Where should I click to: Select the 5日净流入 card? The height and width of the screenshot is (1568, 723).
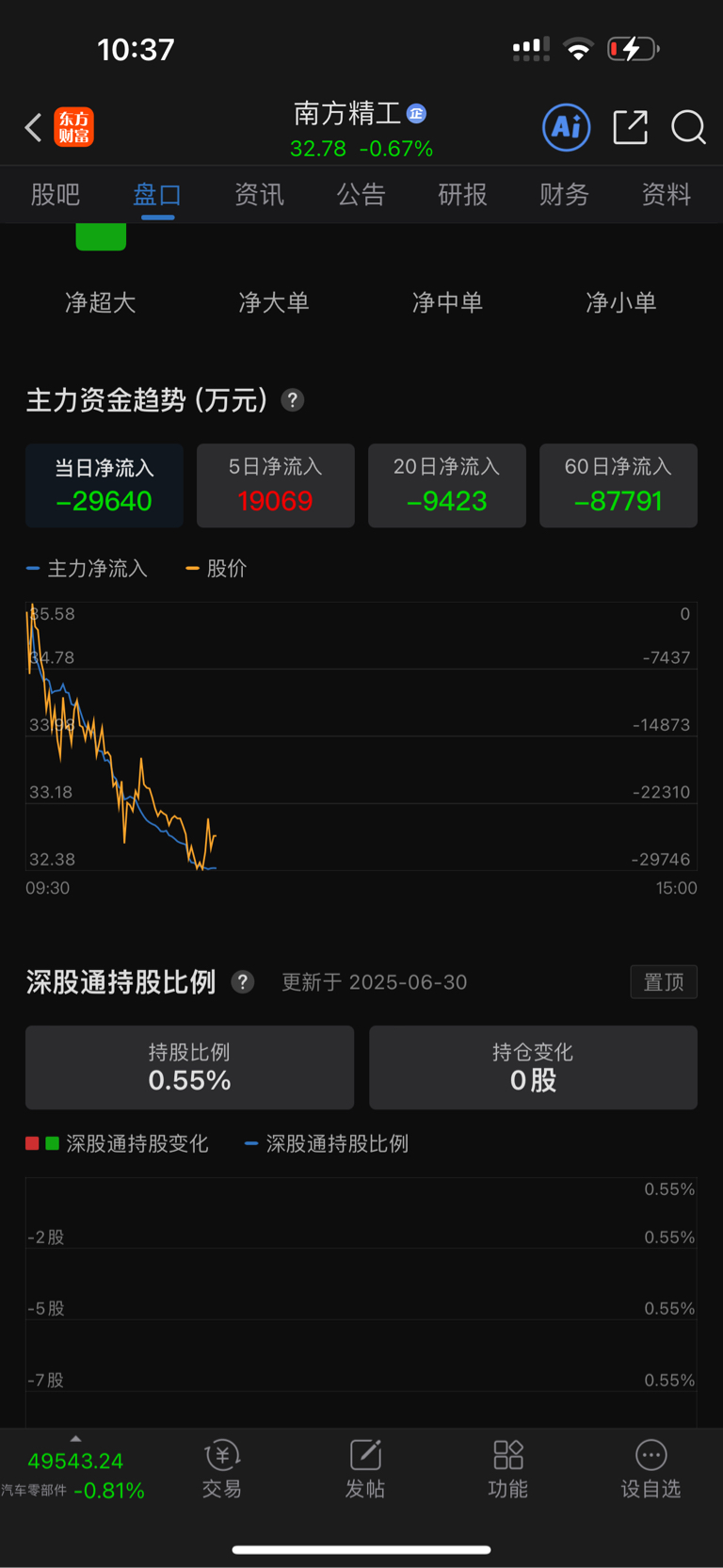pos(276,485)
